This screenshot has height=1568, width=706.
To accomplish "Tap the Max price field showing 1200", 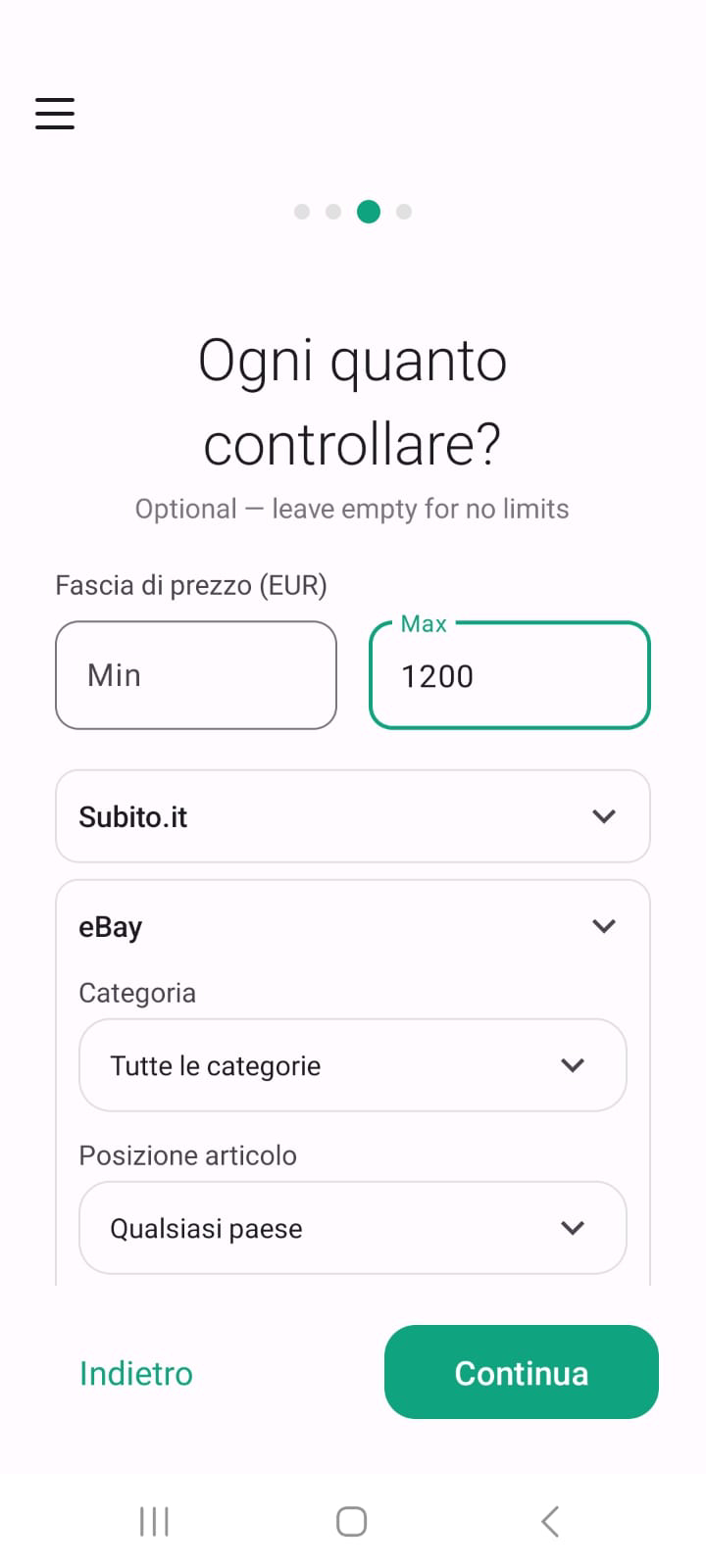I will click(x=508, y=674).
